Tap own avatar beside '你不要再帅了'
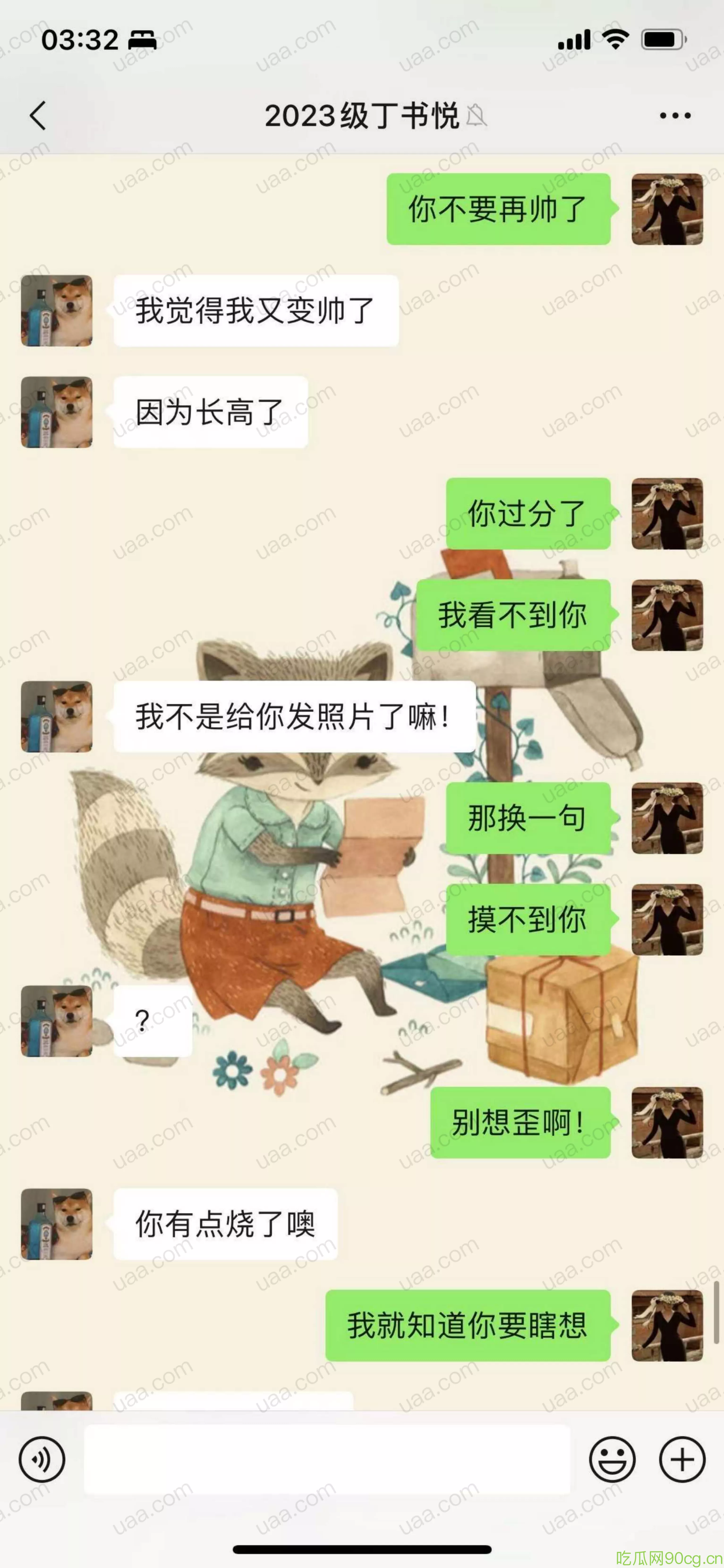The image size is (724, 1568). click(x=667, y=209)
